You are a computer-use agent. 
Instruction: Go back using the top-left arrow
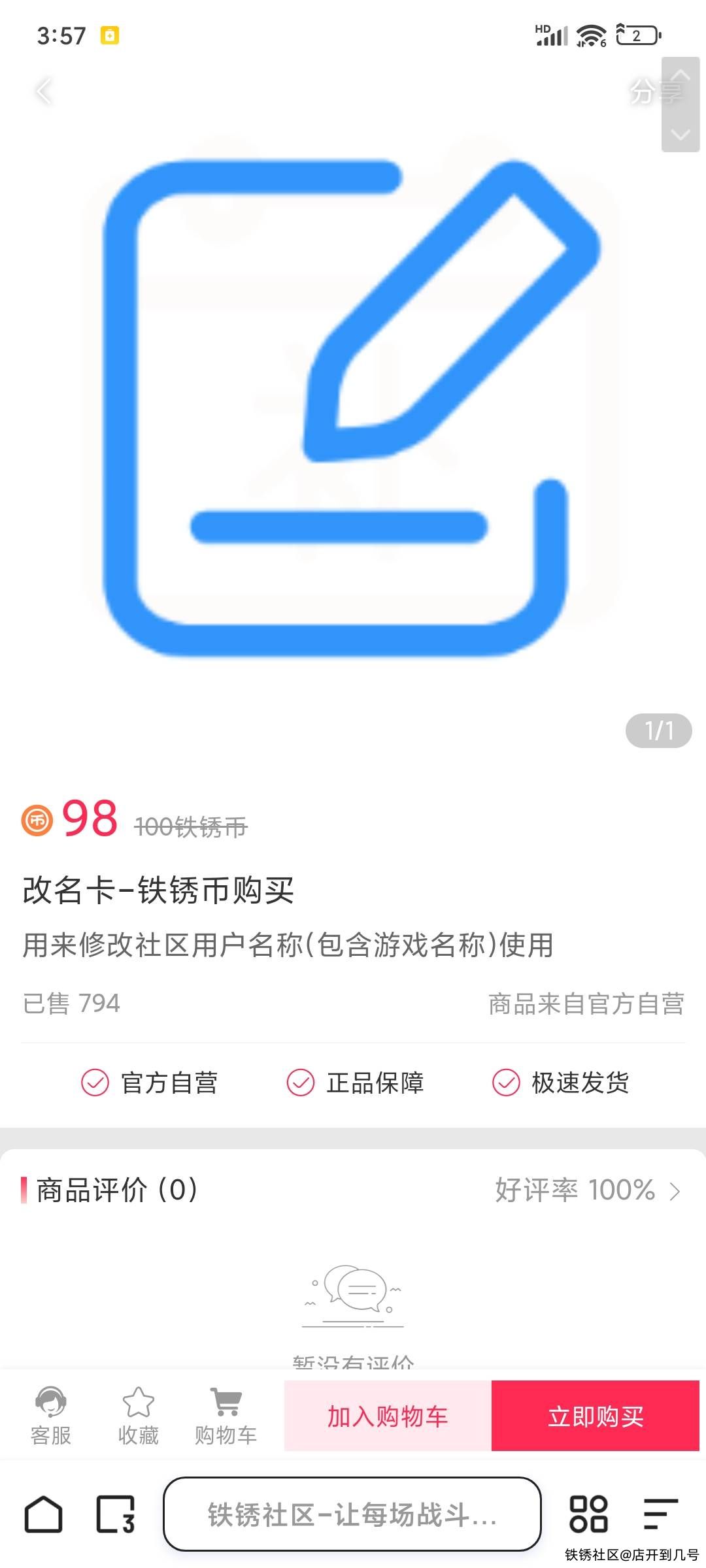[x=43, y=91]
